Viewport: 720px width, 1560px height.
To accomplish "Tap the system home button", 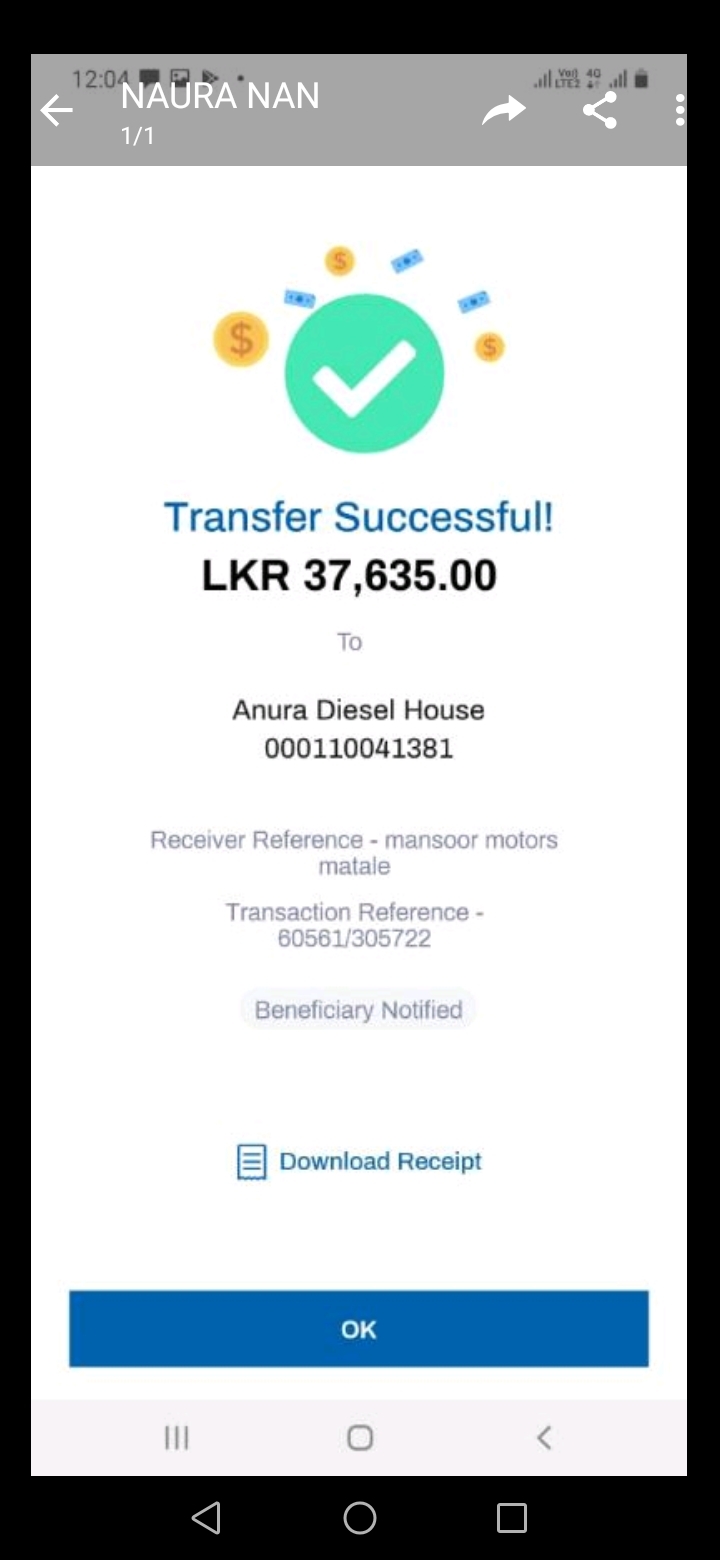I will (x=360, y=1518).
